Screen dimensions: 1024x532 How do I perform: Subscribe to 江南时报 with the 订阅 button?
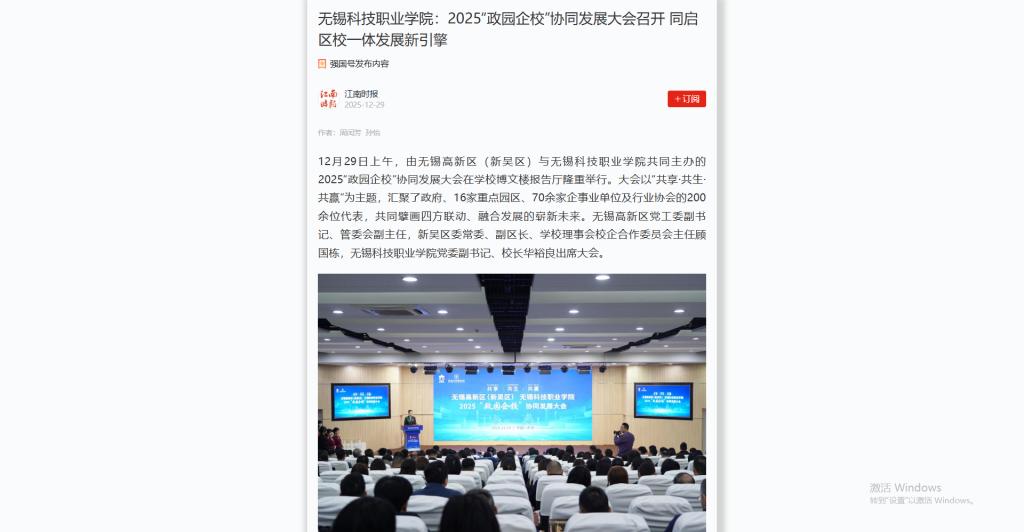click(686, 99)
